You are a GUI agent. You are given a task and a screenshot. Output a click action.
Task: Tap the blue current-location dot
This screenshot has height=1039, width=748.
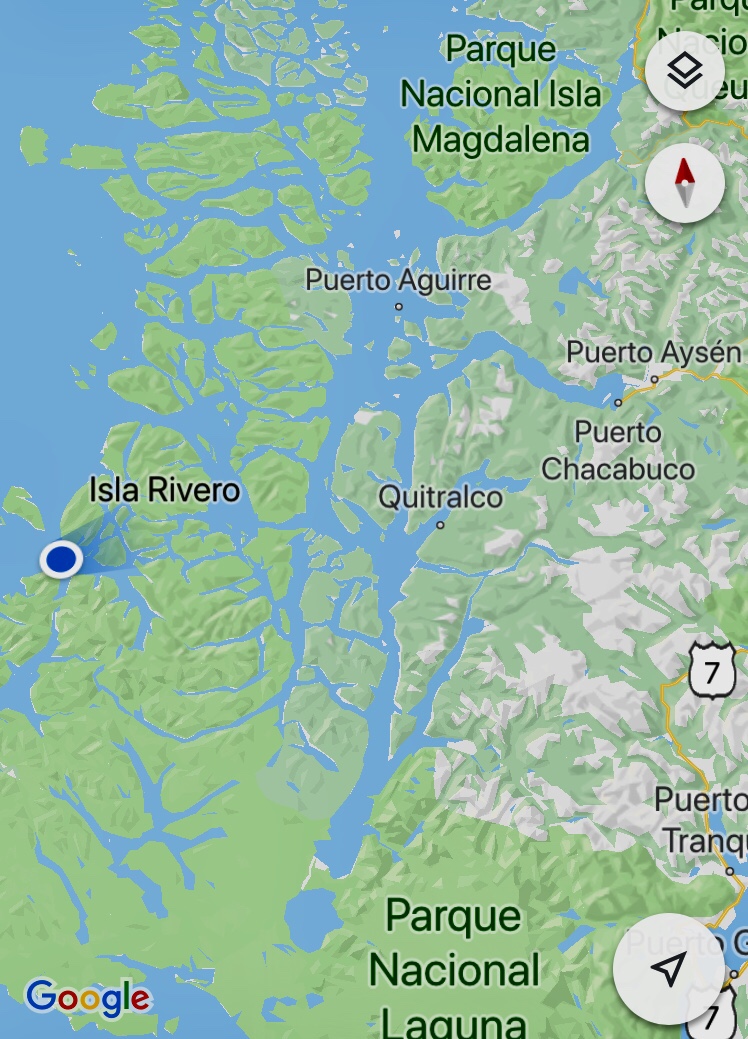click(x=61, y=559)
